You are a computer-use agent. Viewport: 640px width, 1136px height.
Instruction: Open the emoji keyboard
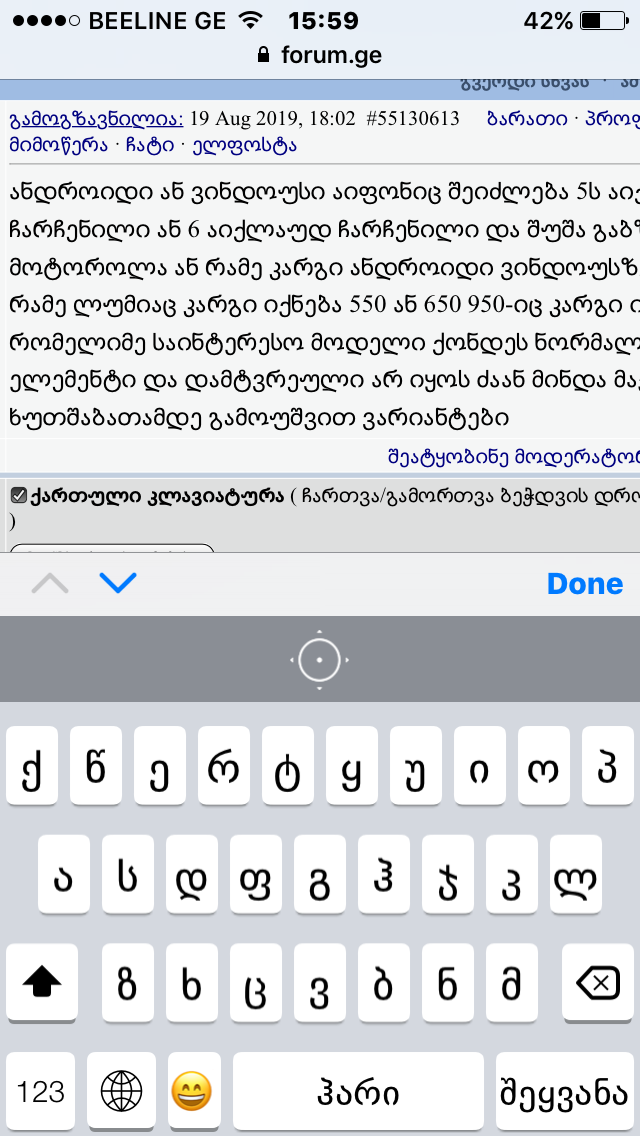coord(192,1092)
